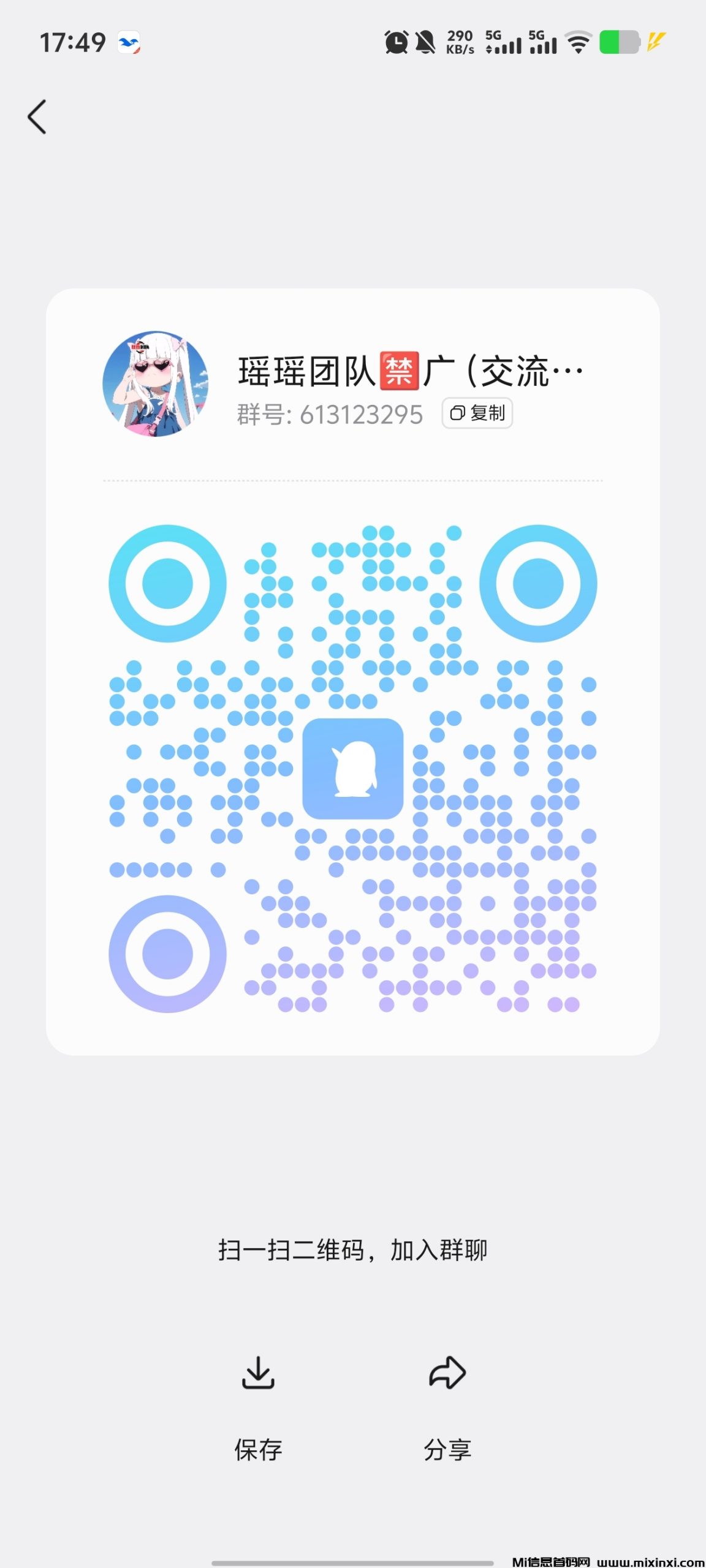Viewport: 706px width, 1568px height.
Task: Copy the group number 613123295
Action: [x=477, y=413]
